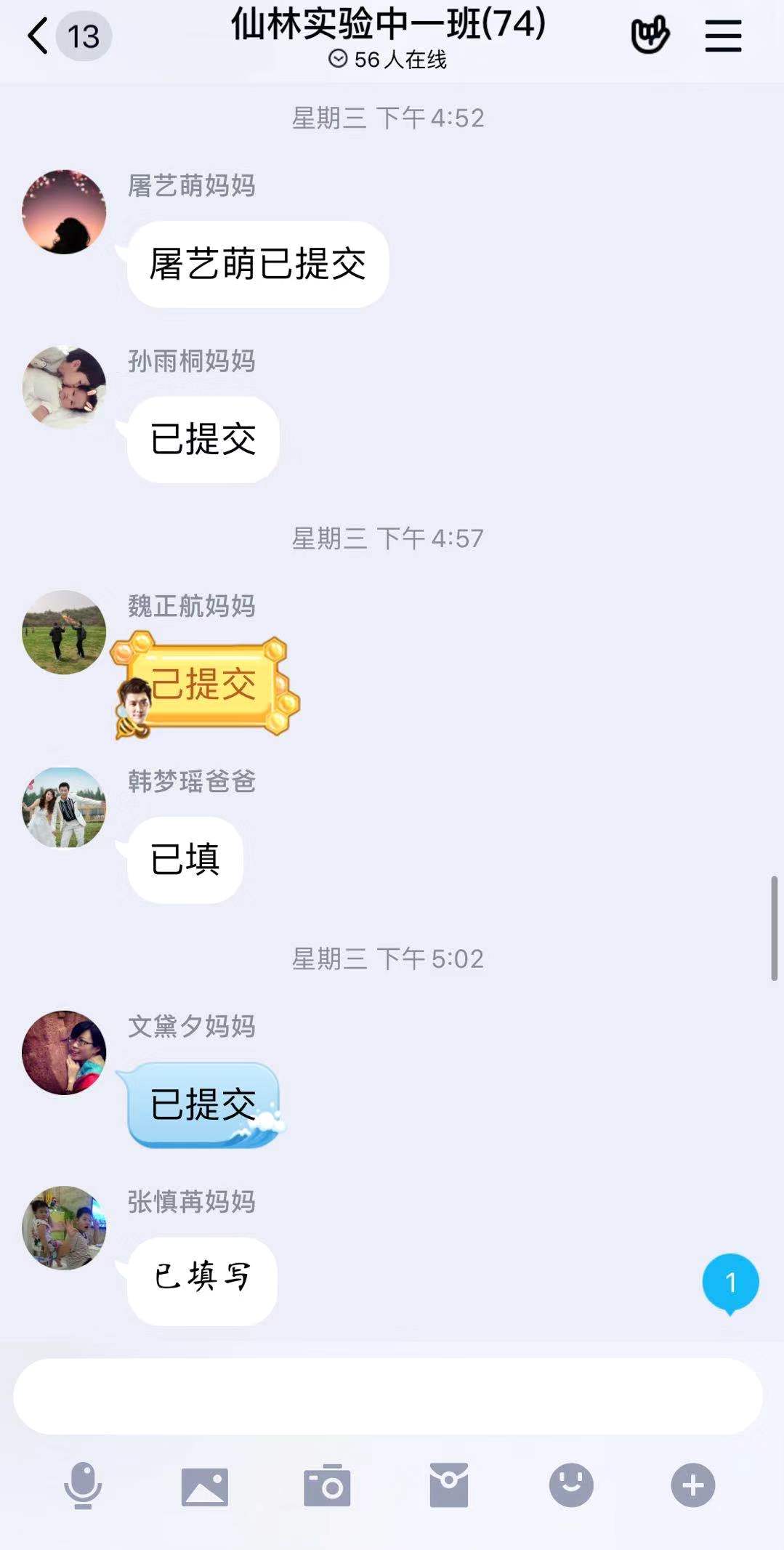The width and height of the screenshot is (784, 1550).
Task: Open the emoji panel
Action: [571, 1485]
